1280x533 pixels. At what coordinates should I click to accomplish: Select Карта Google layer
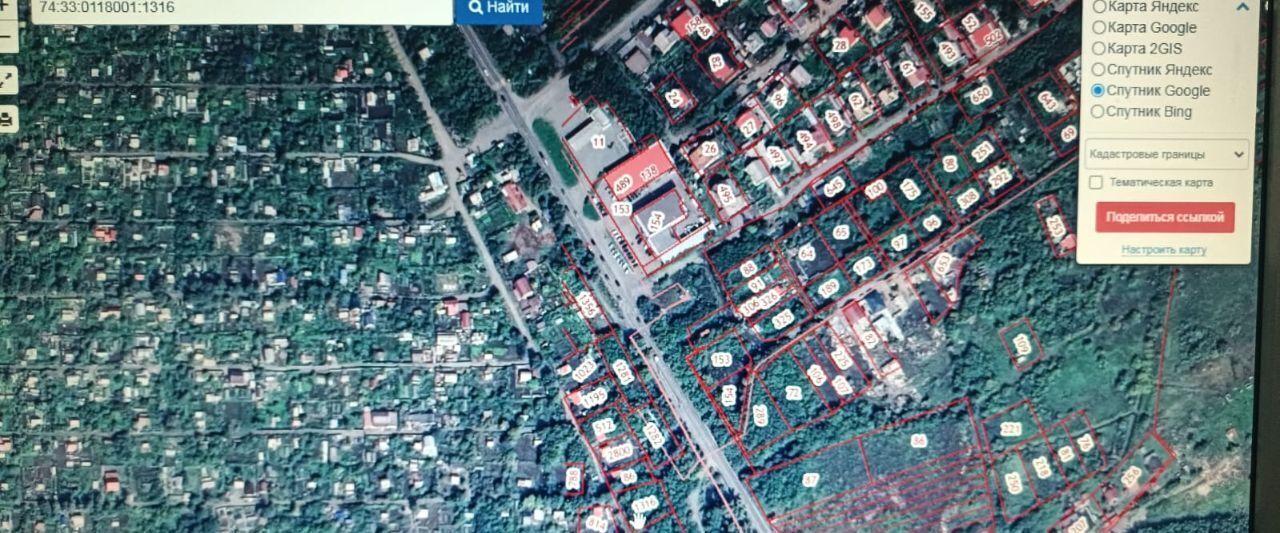(x=1099, y=27)
